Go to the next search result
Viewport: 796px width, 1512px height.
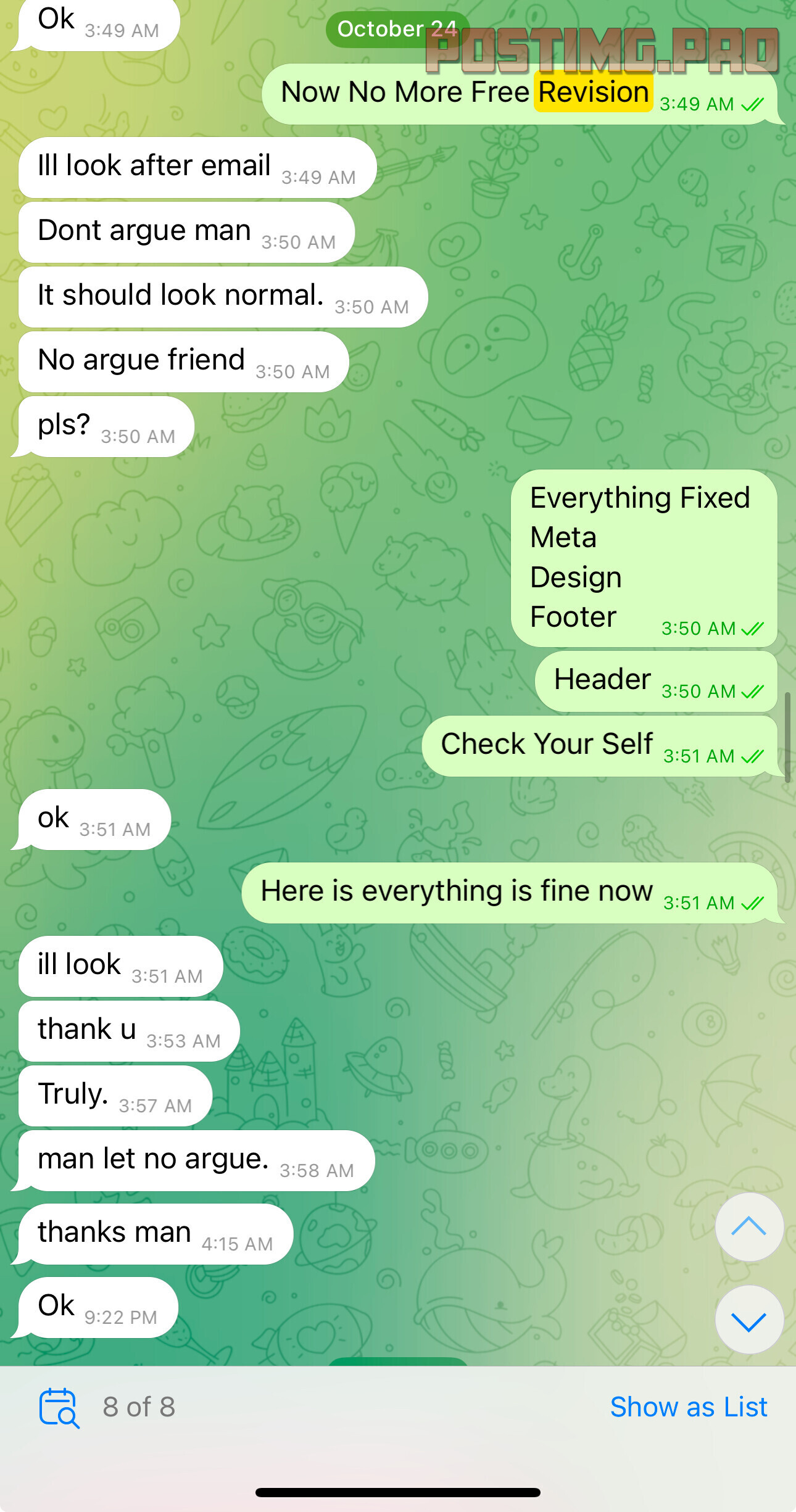click(x=748, y=1320)
